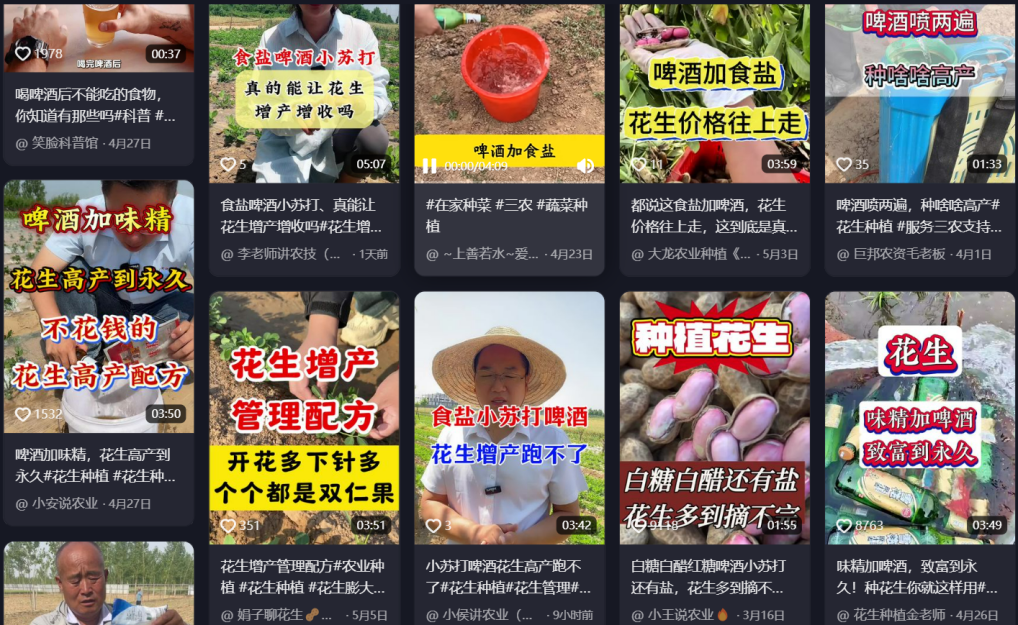Mute the playing 啤酒加食盐 video
Viewport: 1018px width, 625px height.
click(x=586, y=165)
